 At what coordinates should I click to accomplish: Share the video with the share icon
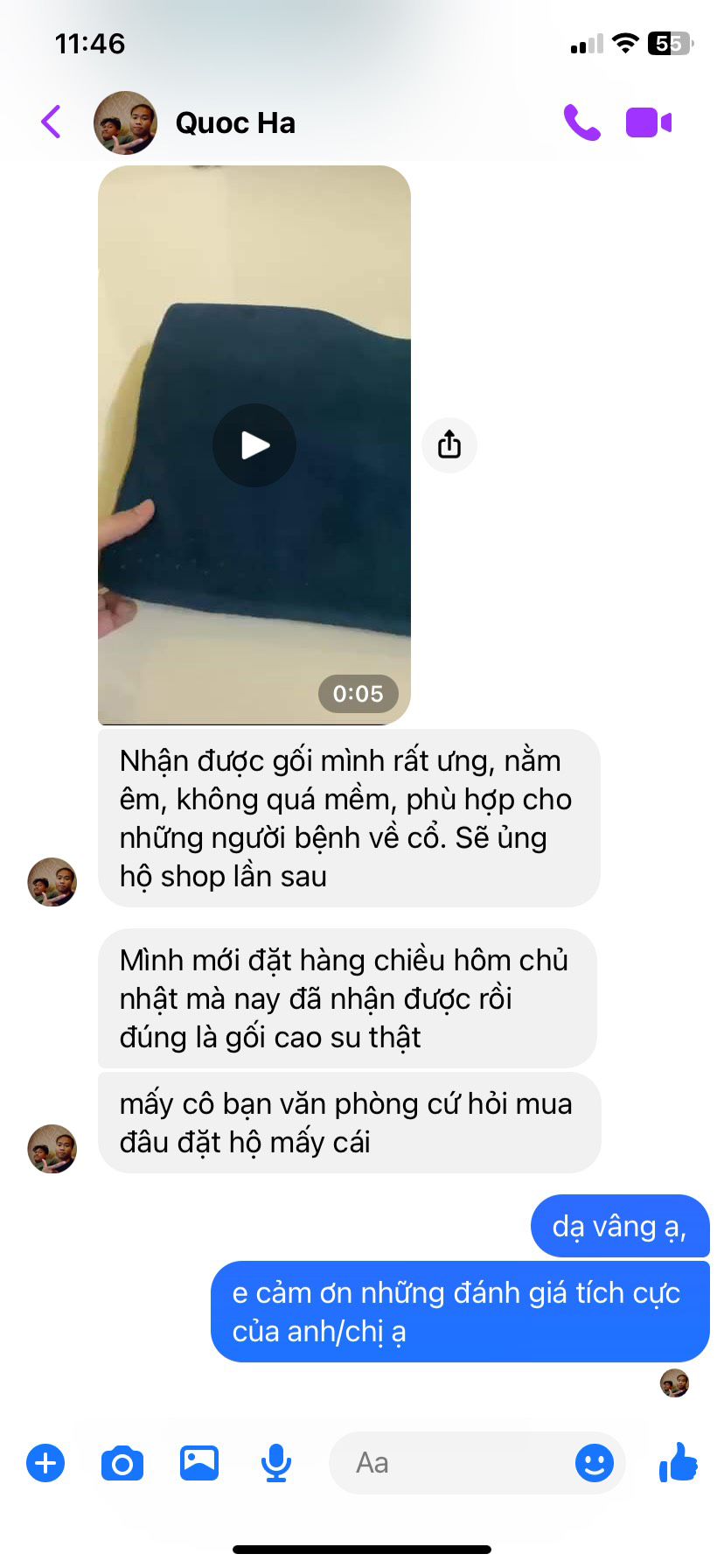click(x=449, y=444)
